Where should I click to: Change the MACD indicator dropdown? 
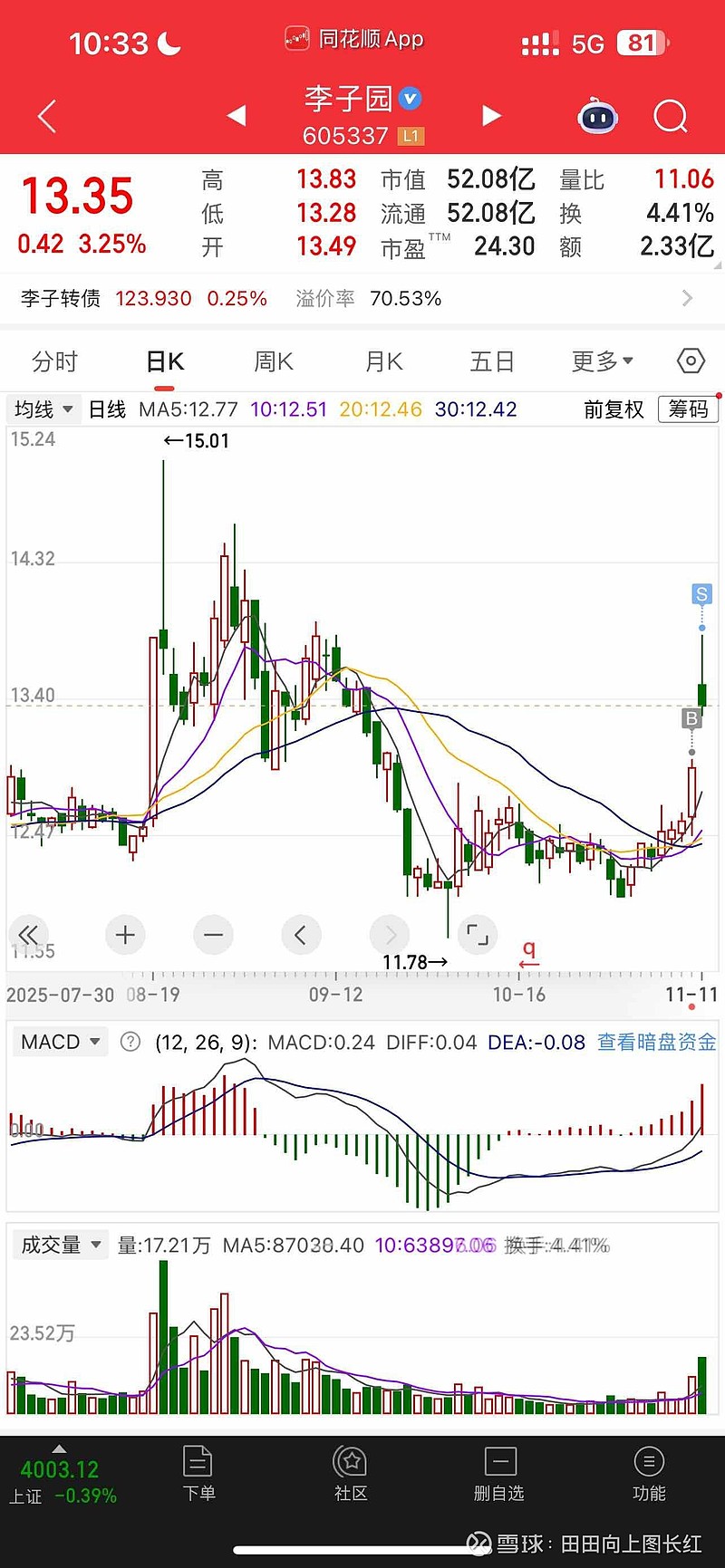pos(60,1042)
